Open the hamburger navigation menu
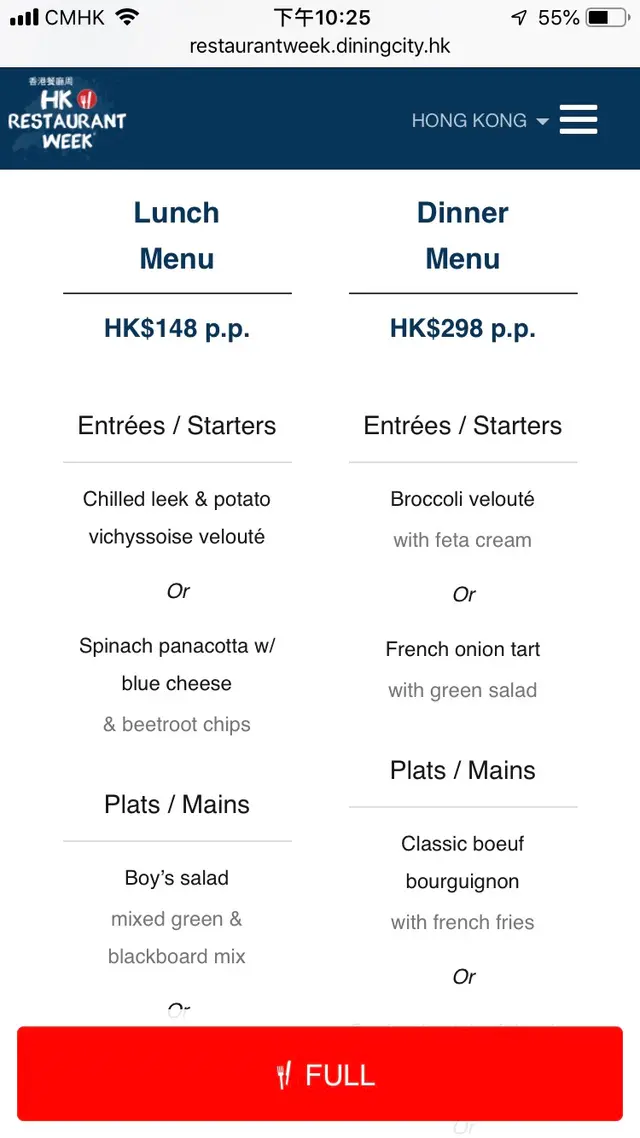 pos(578,120)
